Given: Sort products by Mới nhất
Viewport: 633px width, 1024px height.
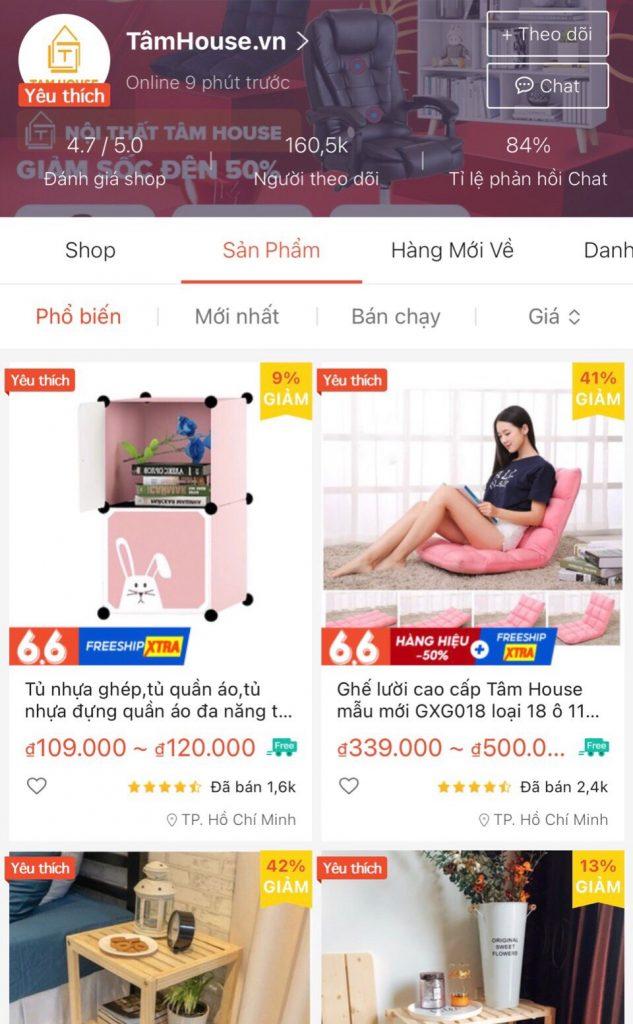Looking at the screenshot, I should click(x=237, y=316).
